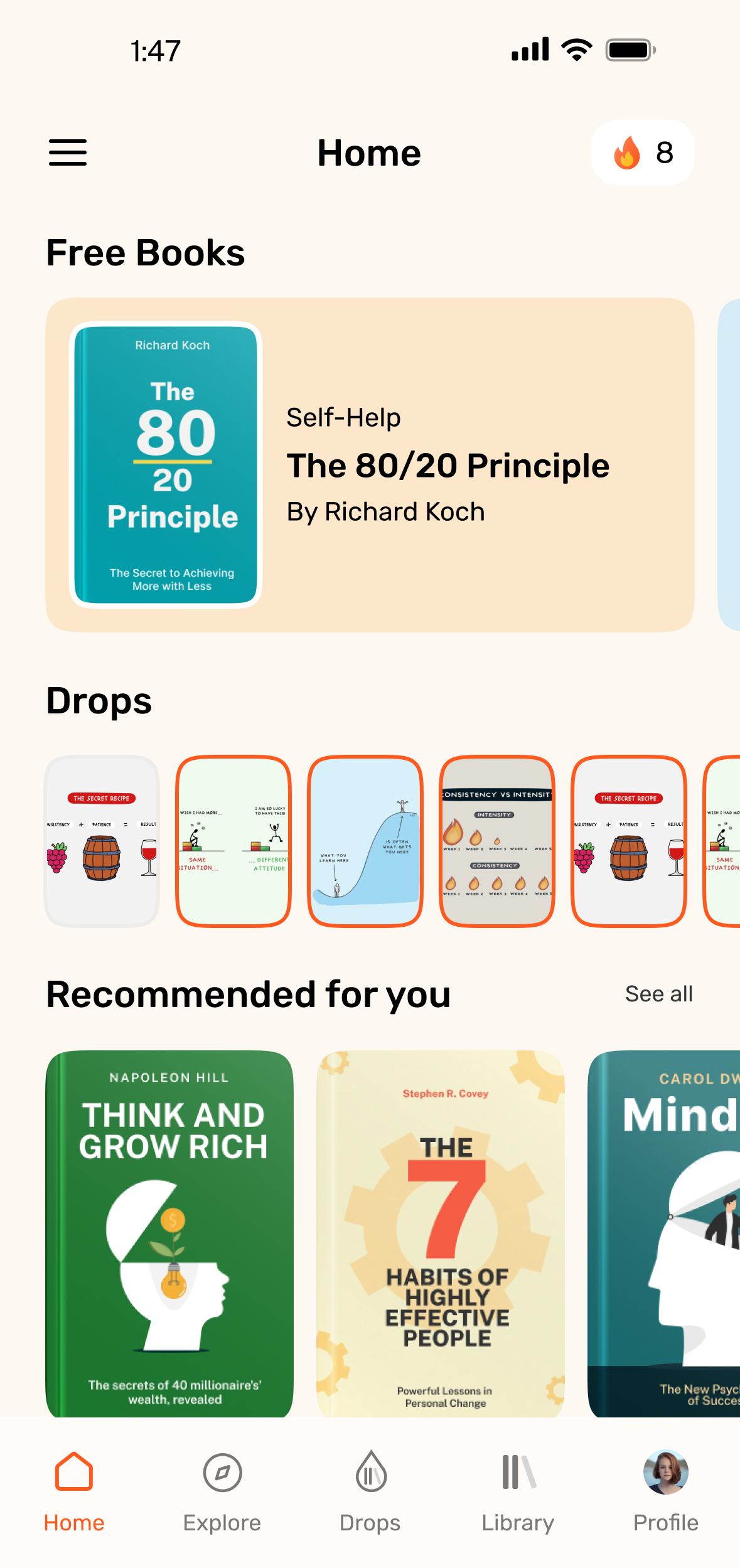Open the Consistency vs Intensity drop

497,841
